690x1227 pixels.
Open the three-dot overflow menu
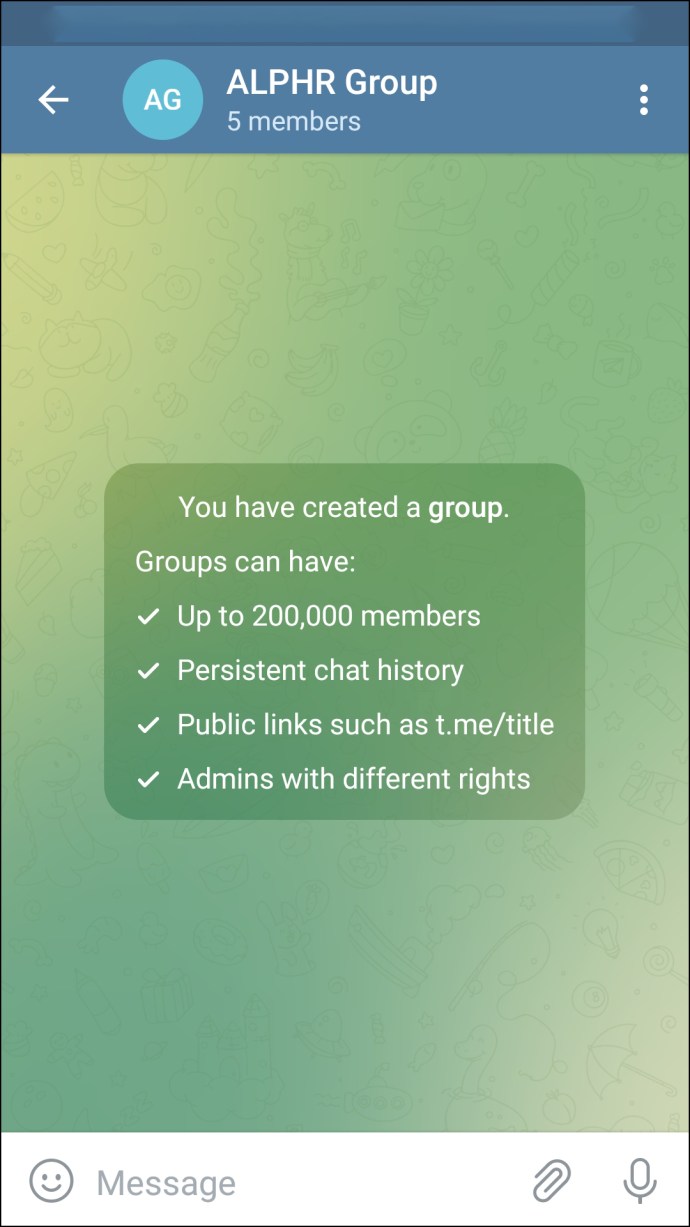point(643,99)
